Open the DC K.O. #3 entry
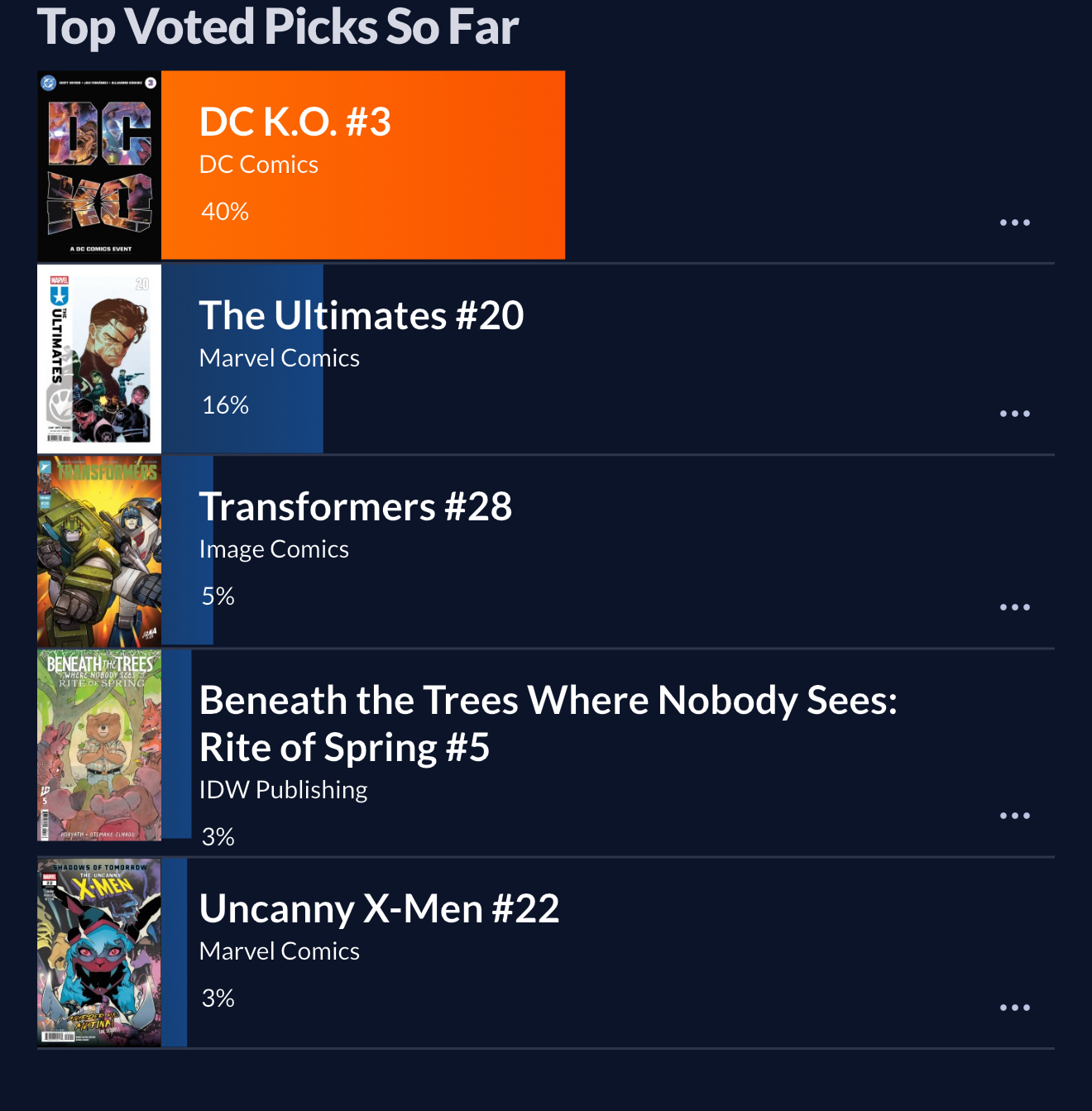Viewport: 1092px width, 1111px height. 295,122
